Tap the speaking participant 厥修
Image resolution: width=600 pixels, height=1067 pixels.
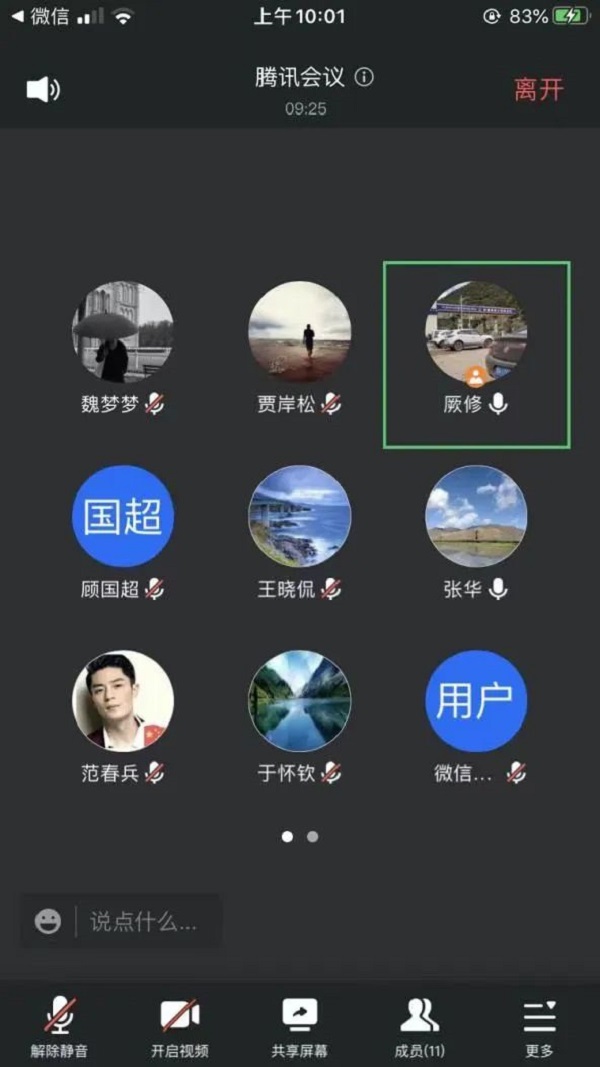pyautogui.click(x=476, y=333)
